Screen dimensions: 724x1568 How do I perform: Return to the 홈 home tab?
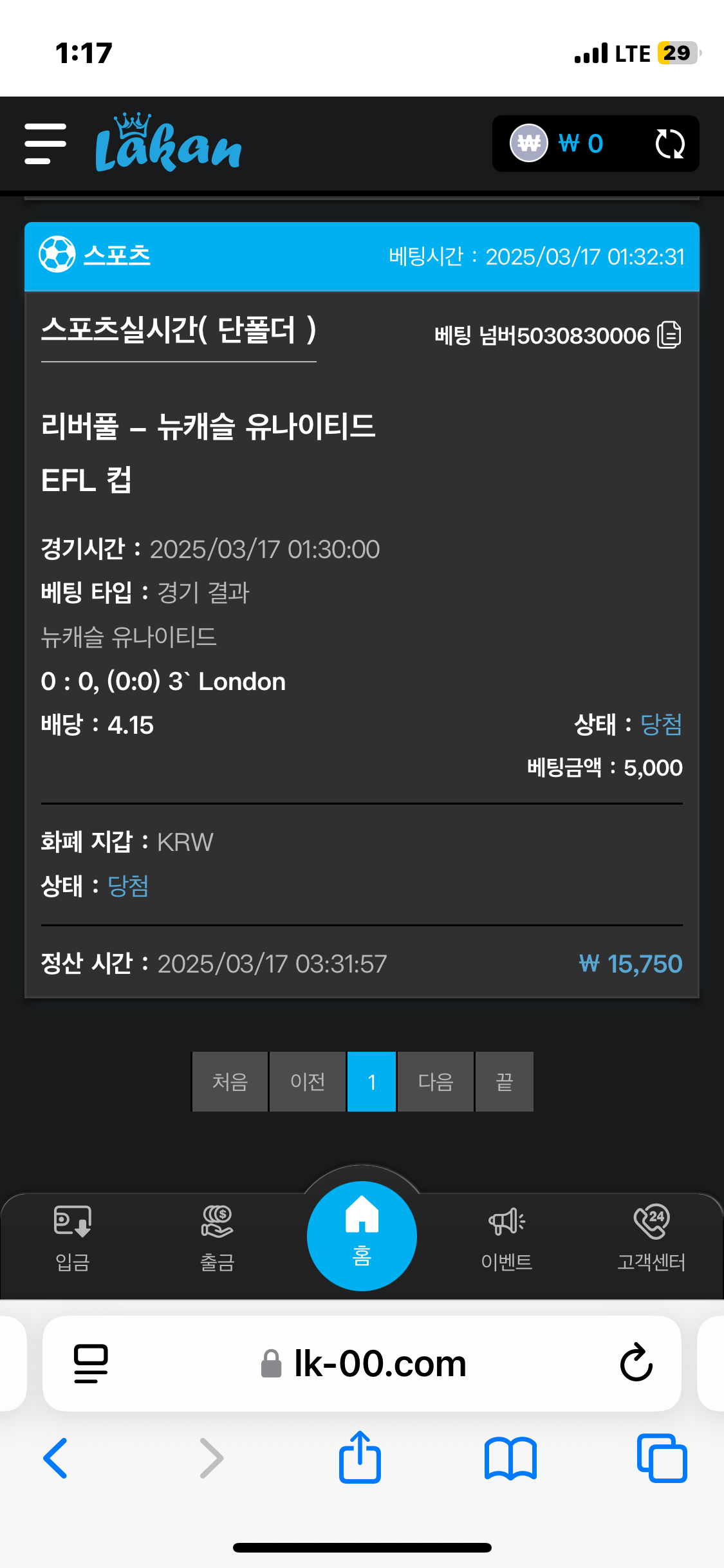point(362,1236)
